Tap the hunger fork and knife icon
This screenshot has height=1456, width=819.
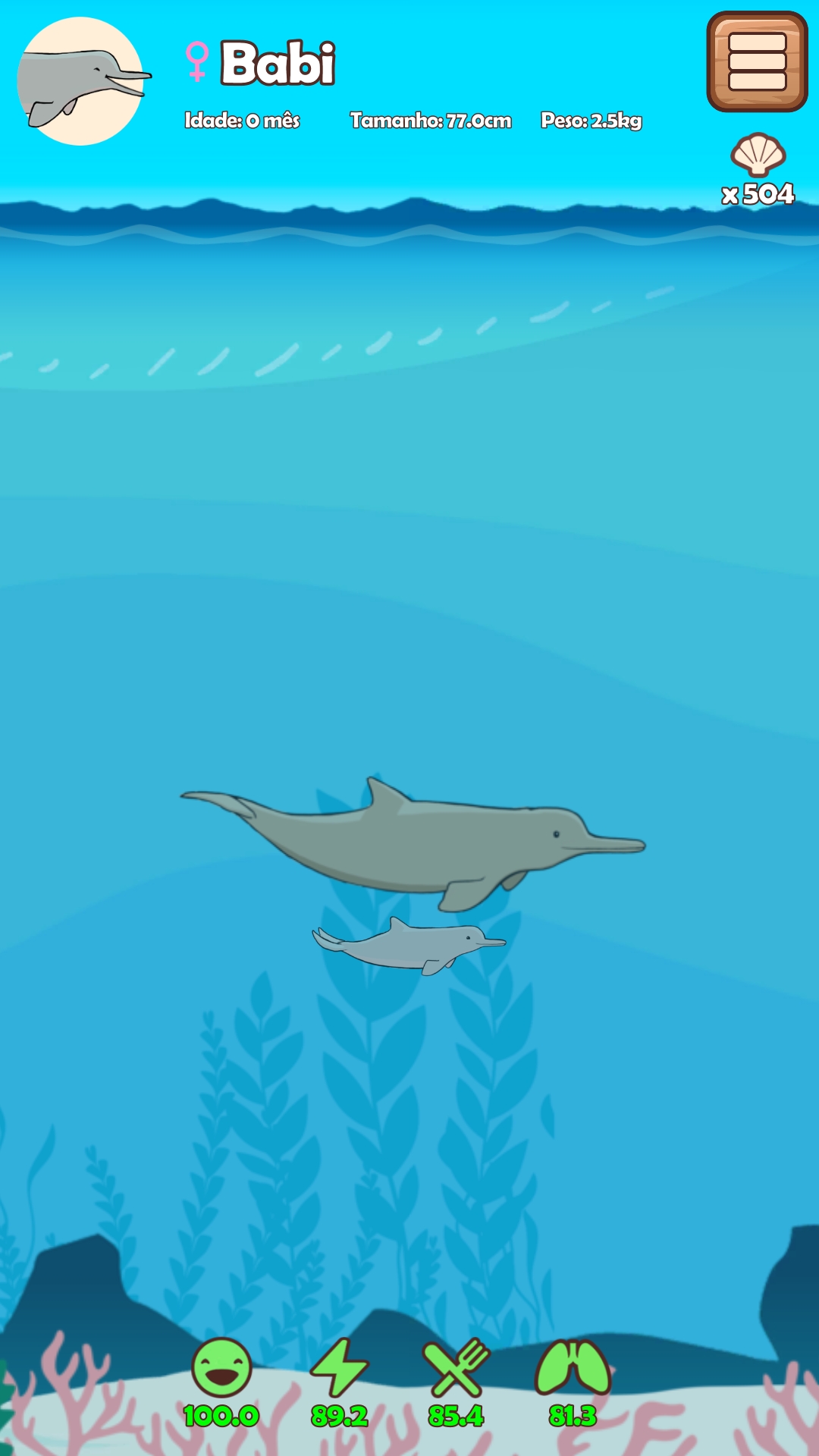457,1367
